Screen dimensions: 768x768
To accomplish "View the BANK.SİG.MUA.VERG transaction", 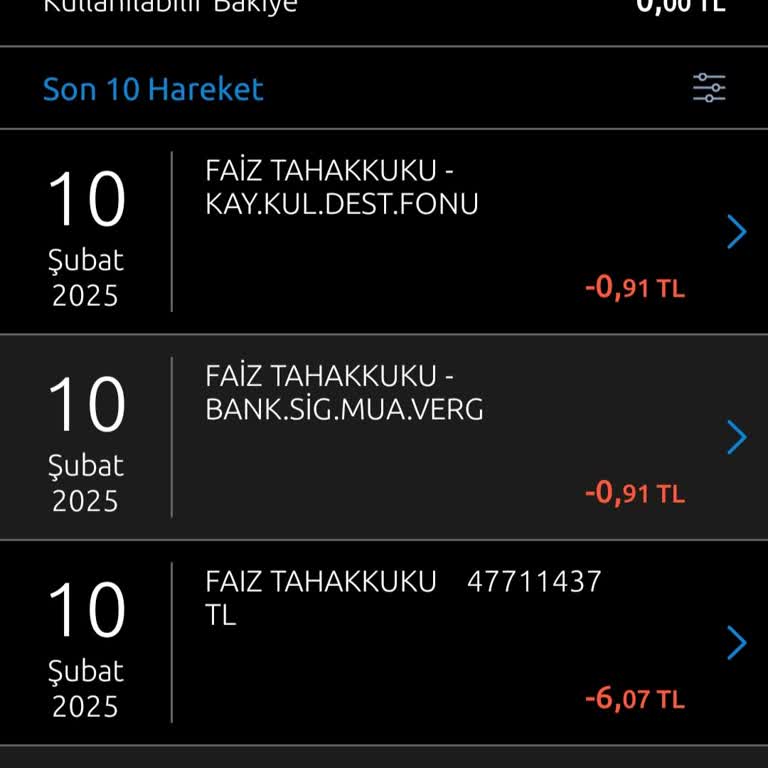I will (736, 437).
